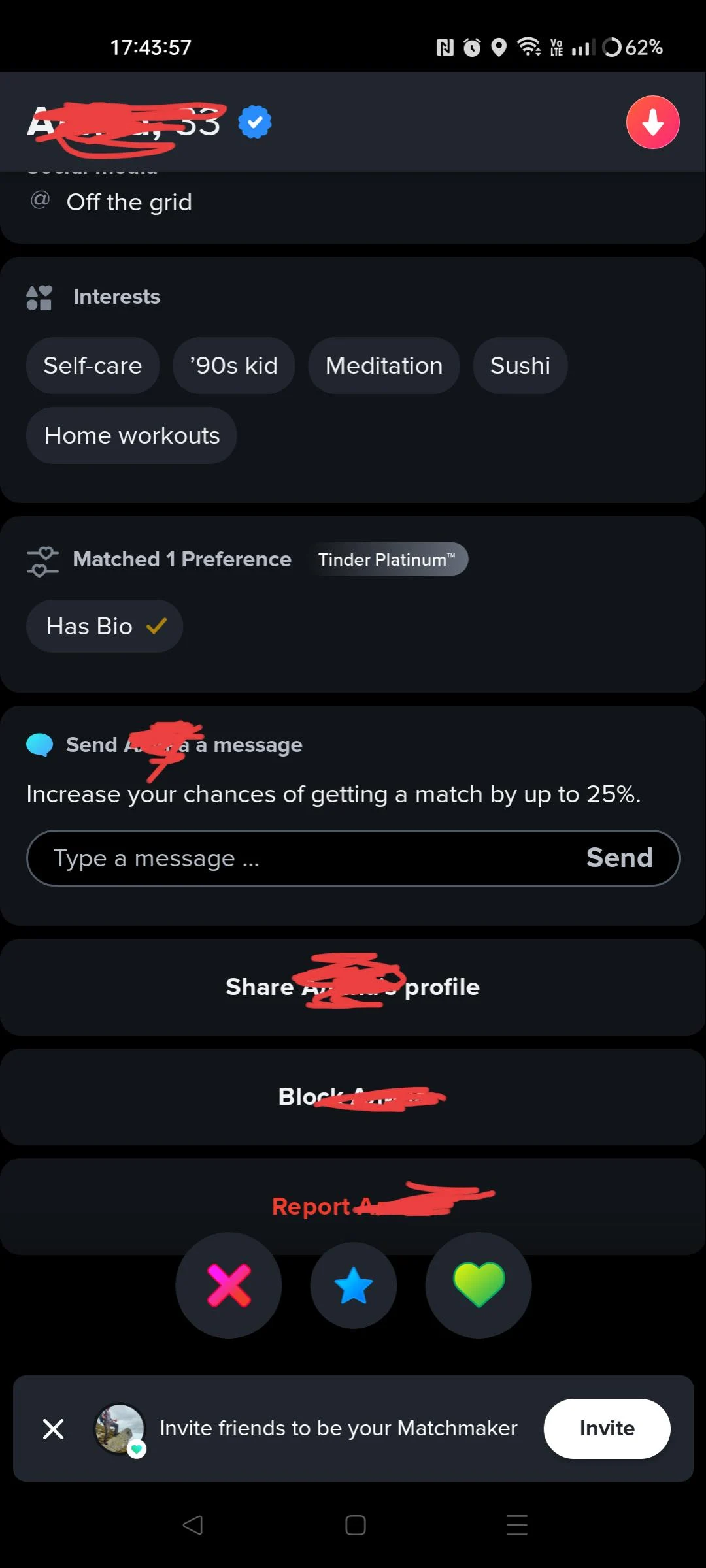This screenshot has width=706, height=1568.
Task: Tap the green Like heart icon
Action: point(478,1284)
